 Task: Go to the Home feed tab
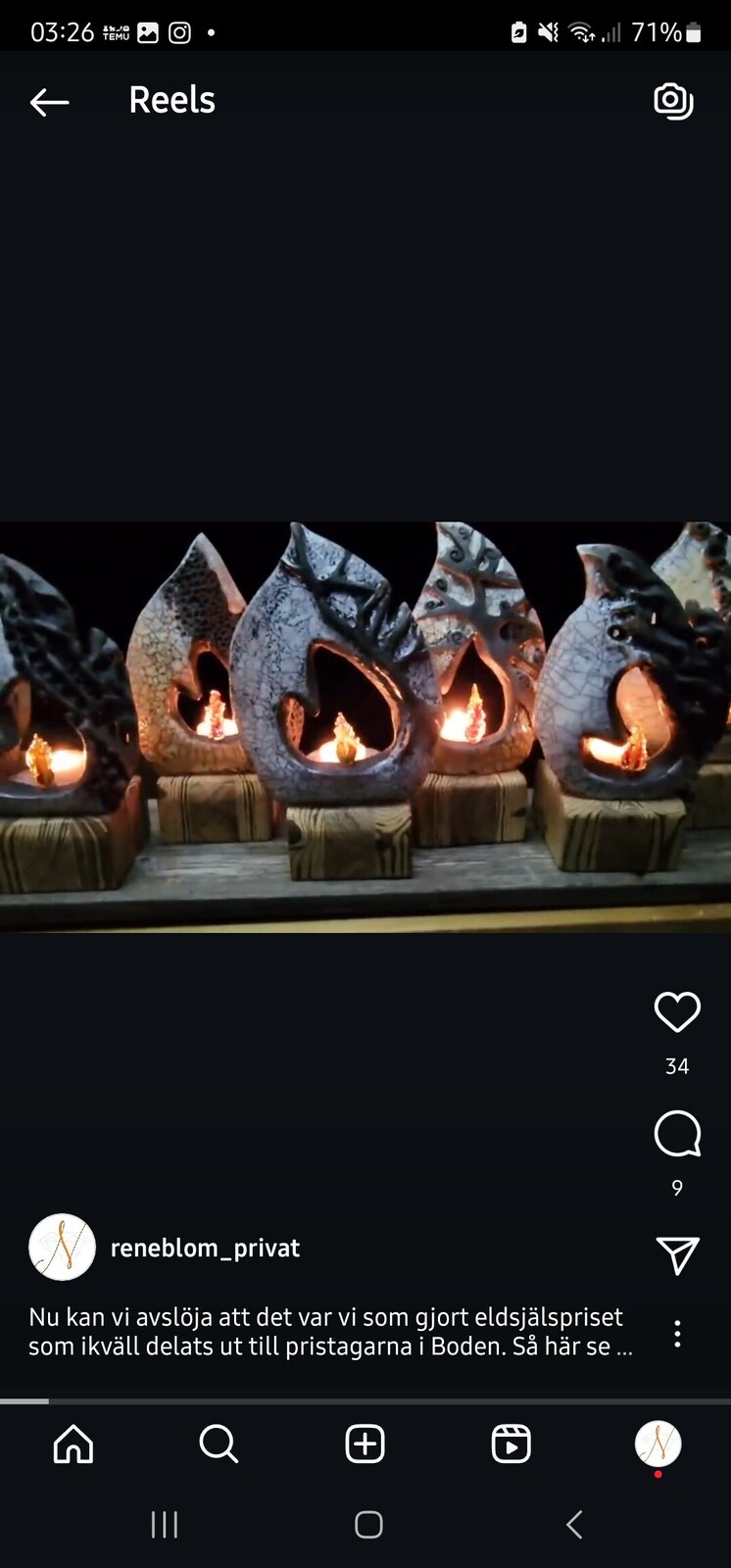click(73, 1444)
